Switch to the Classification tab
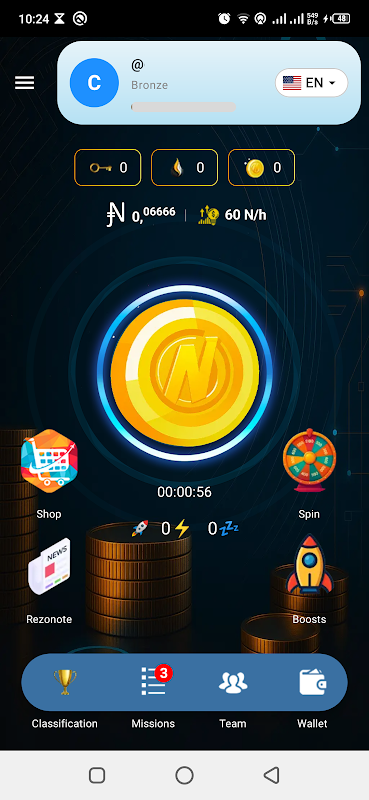This screenshot has width=369, height=800. (65, 697)
